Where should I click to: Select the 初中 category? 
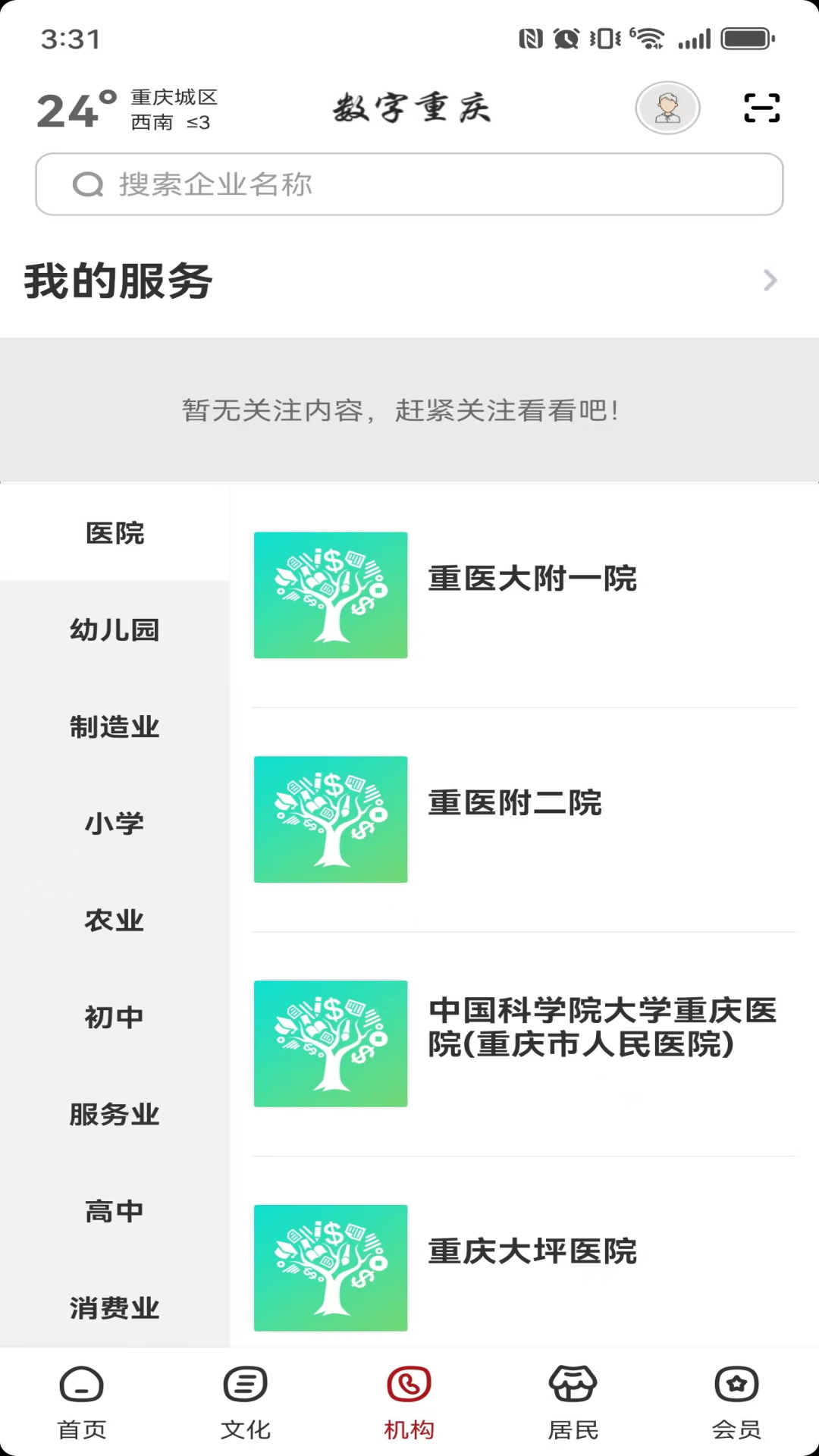pos(115,1018)
